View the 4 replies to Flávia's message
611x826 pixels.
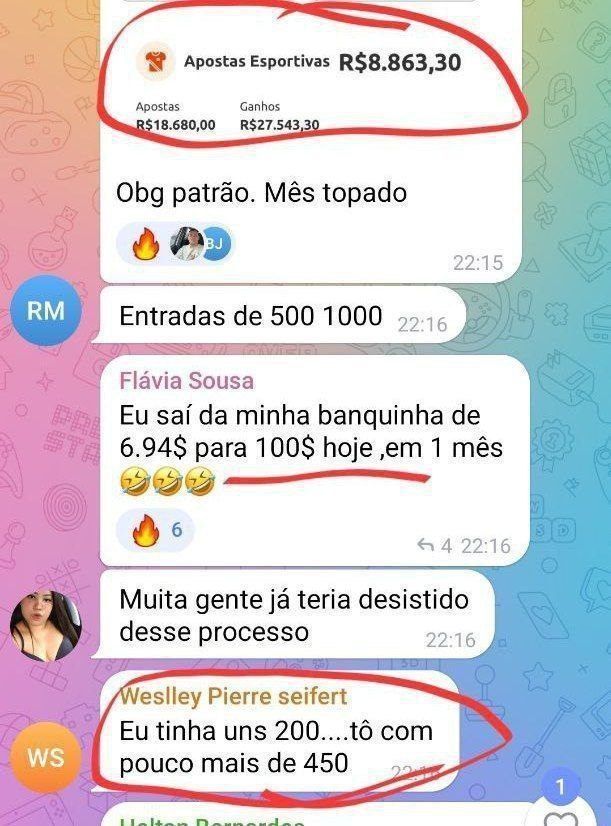[436, 546]
